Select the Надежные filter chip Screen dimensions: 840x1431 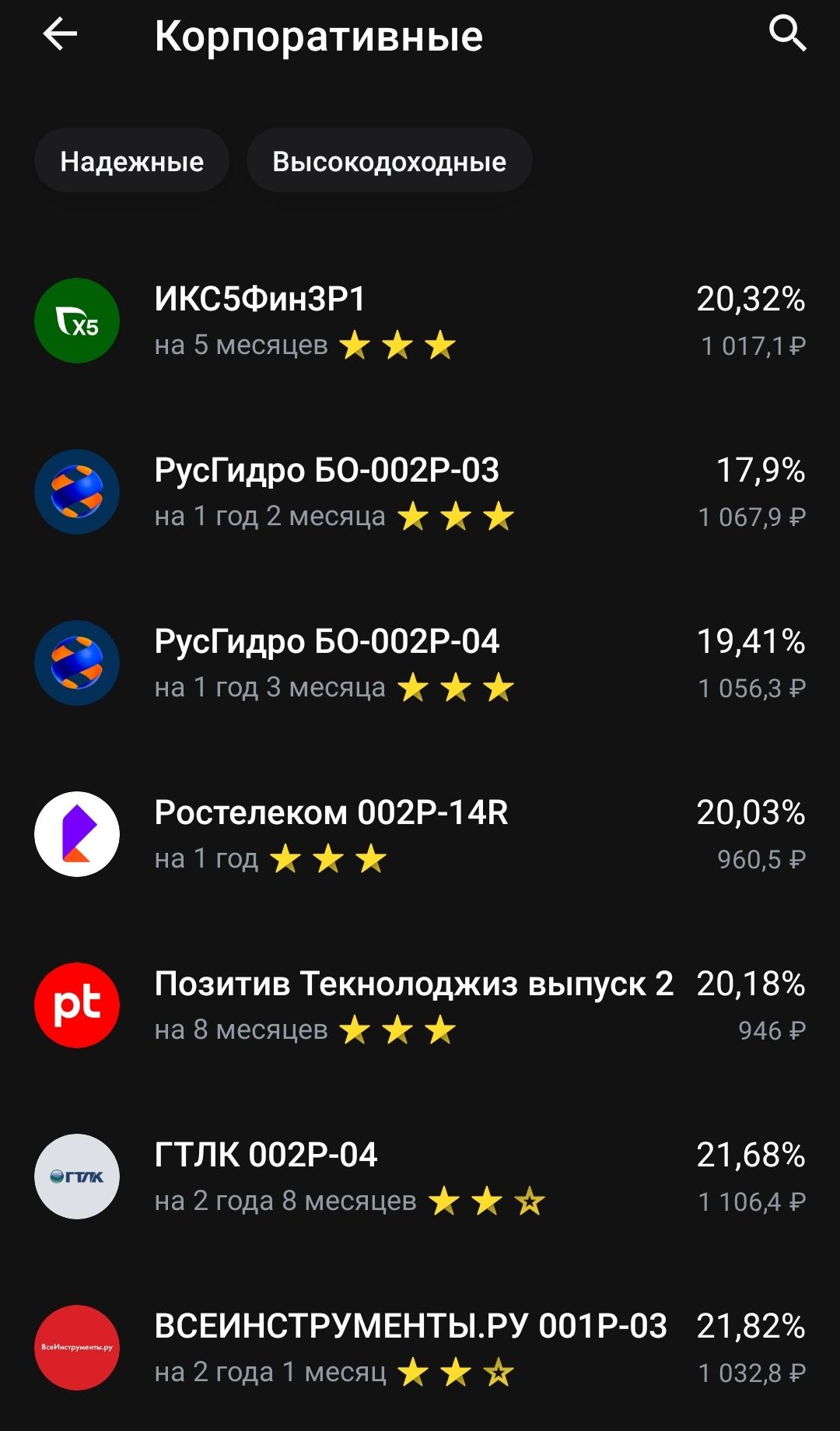(131, 161)
